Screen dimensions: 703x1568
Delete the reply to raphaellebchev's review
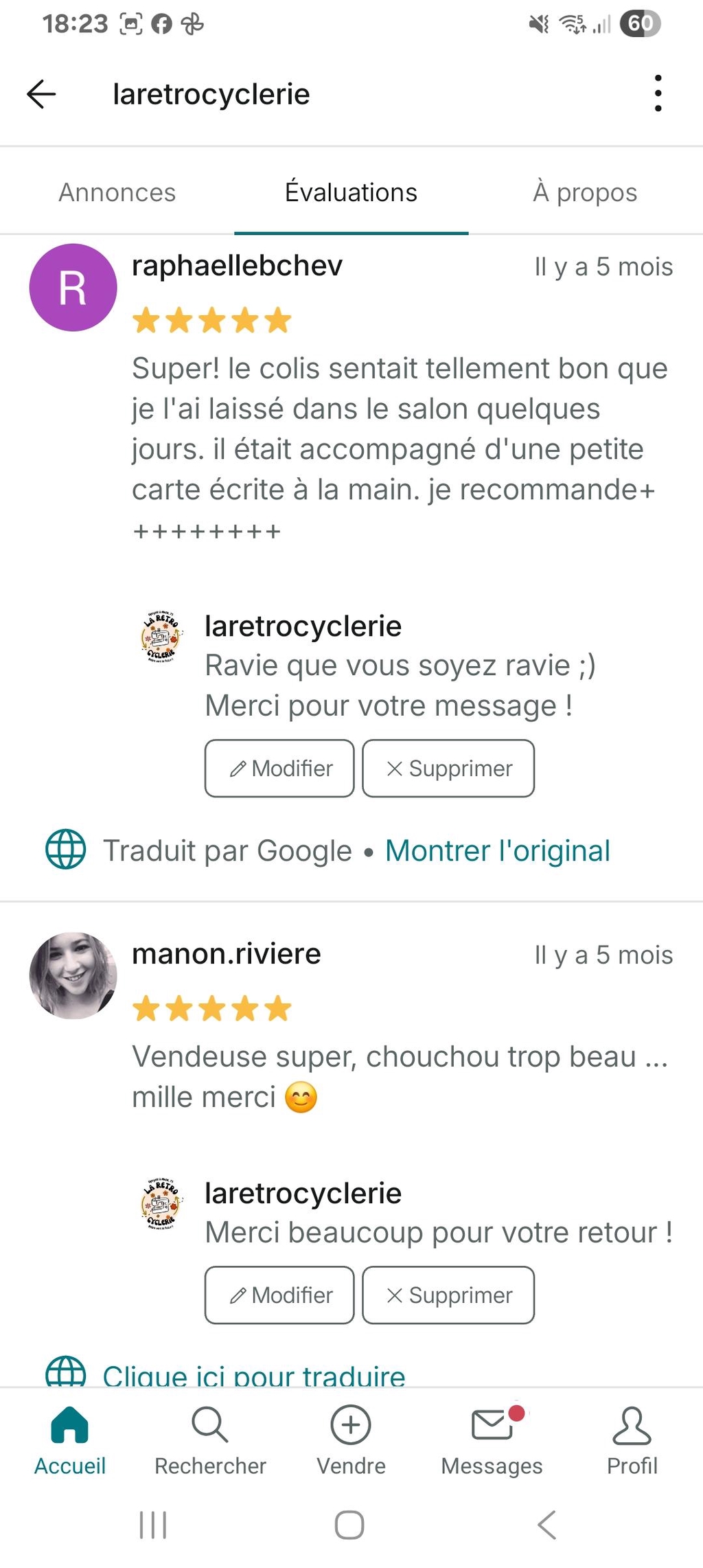pyautogui.click(x=448, y=769)
